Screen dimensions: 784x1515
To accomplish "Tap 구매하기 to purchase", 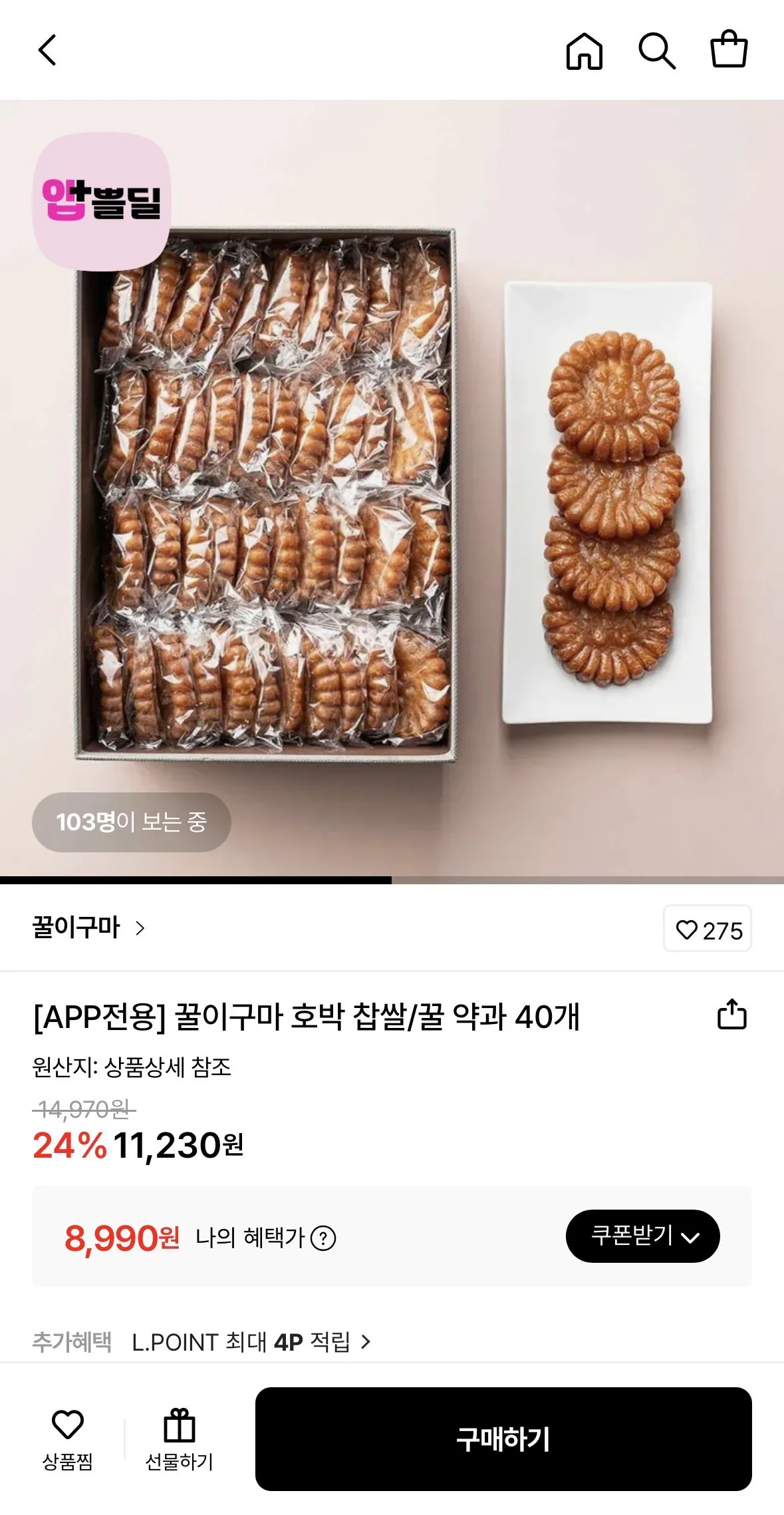I will click(502, 1434).
